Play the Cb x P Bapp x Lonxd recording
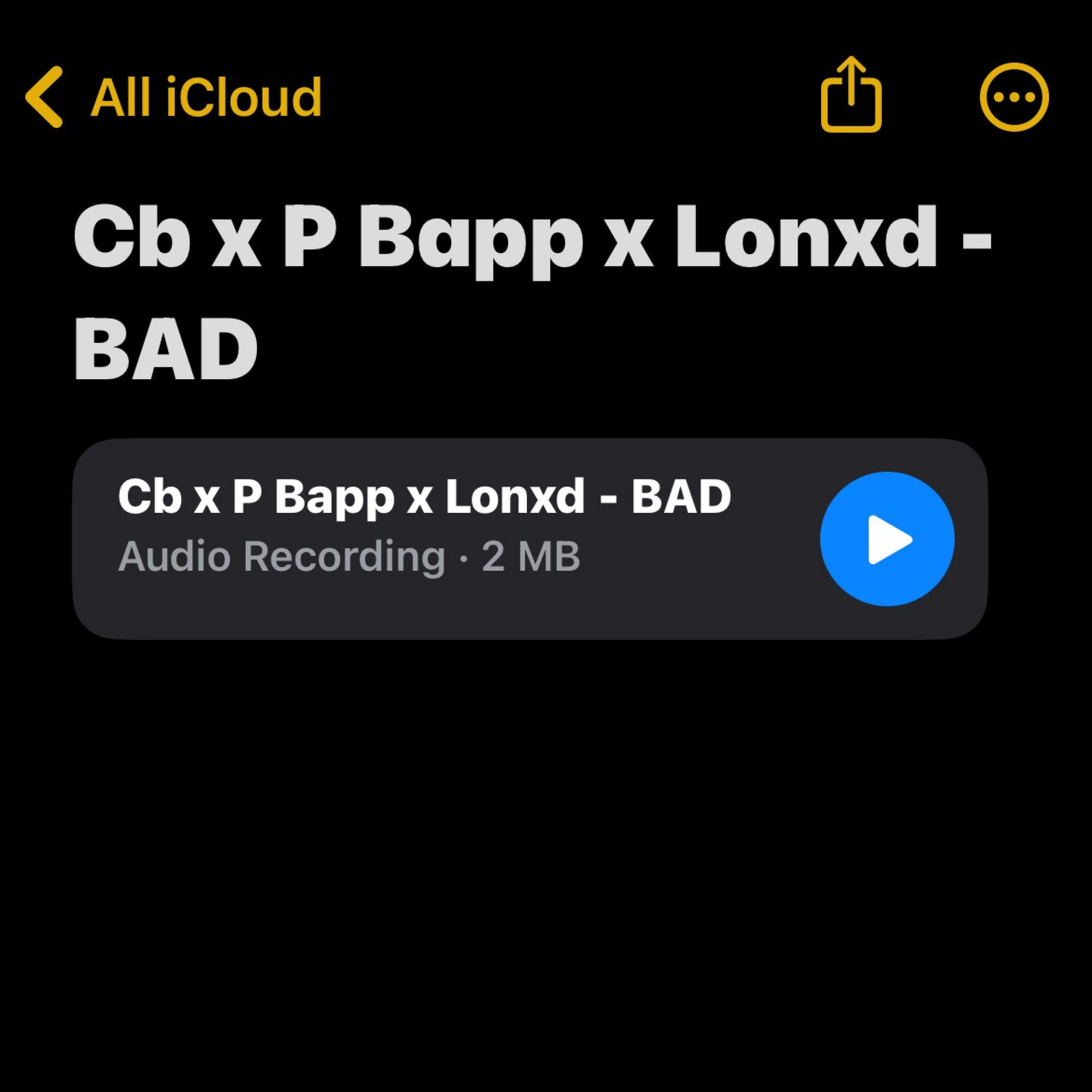1092x1092 pixels. pyautogui.click(x=887, y=539)
